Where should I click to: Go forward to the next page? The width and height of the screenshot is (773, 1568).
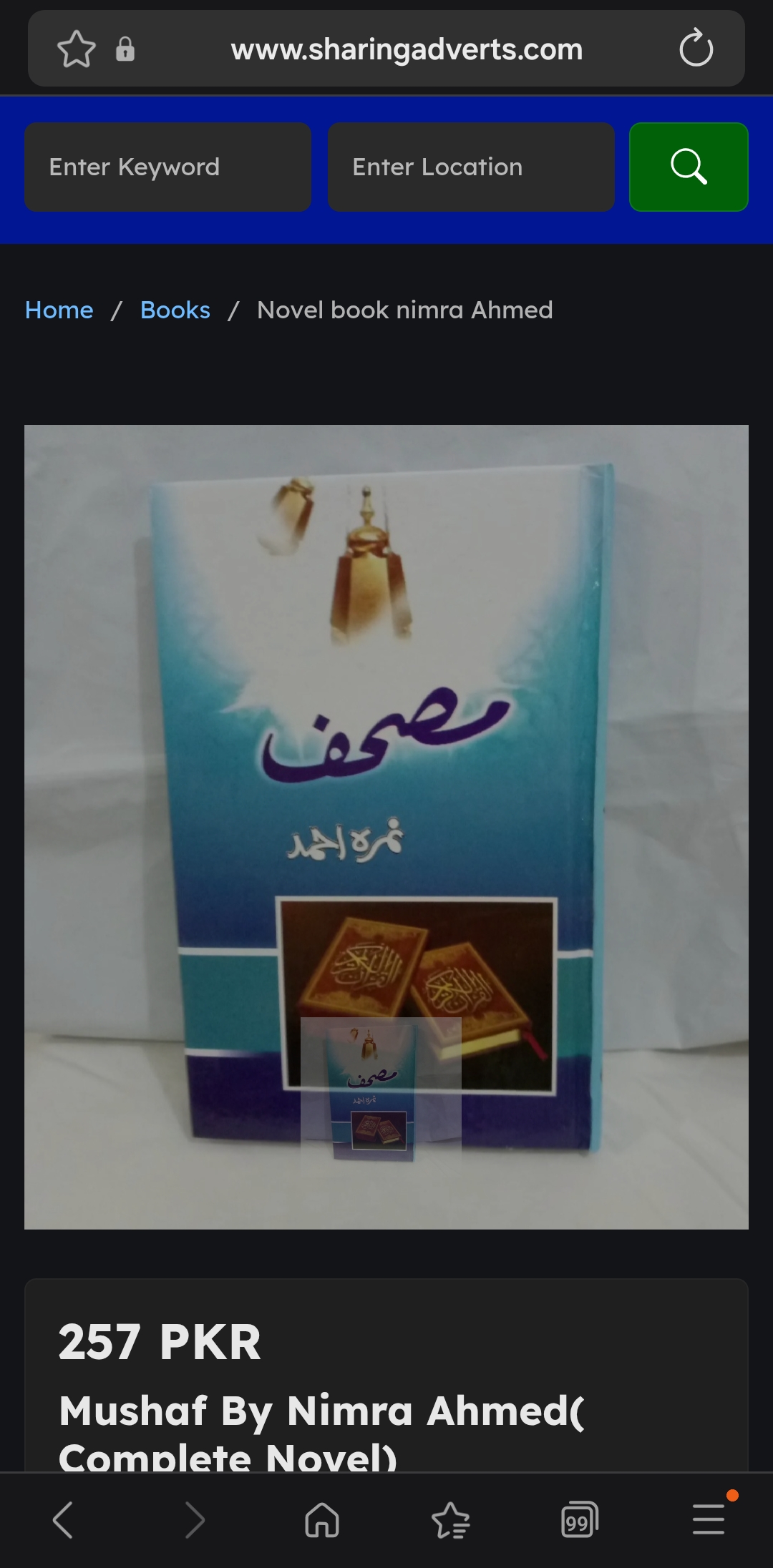195,1520
